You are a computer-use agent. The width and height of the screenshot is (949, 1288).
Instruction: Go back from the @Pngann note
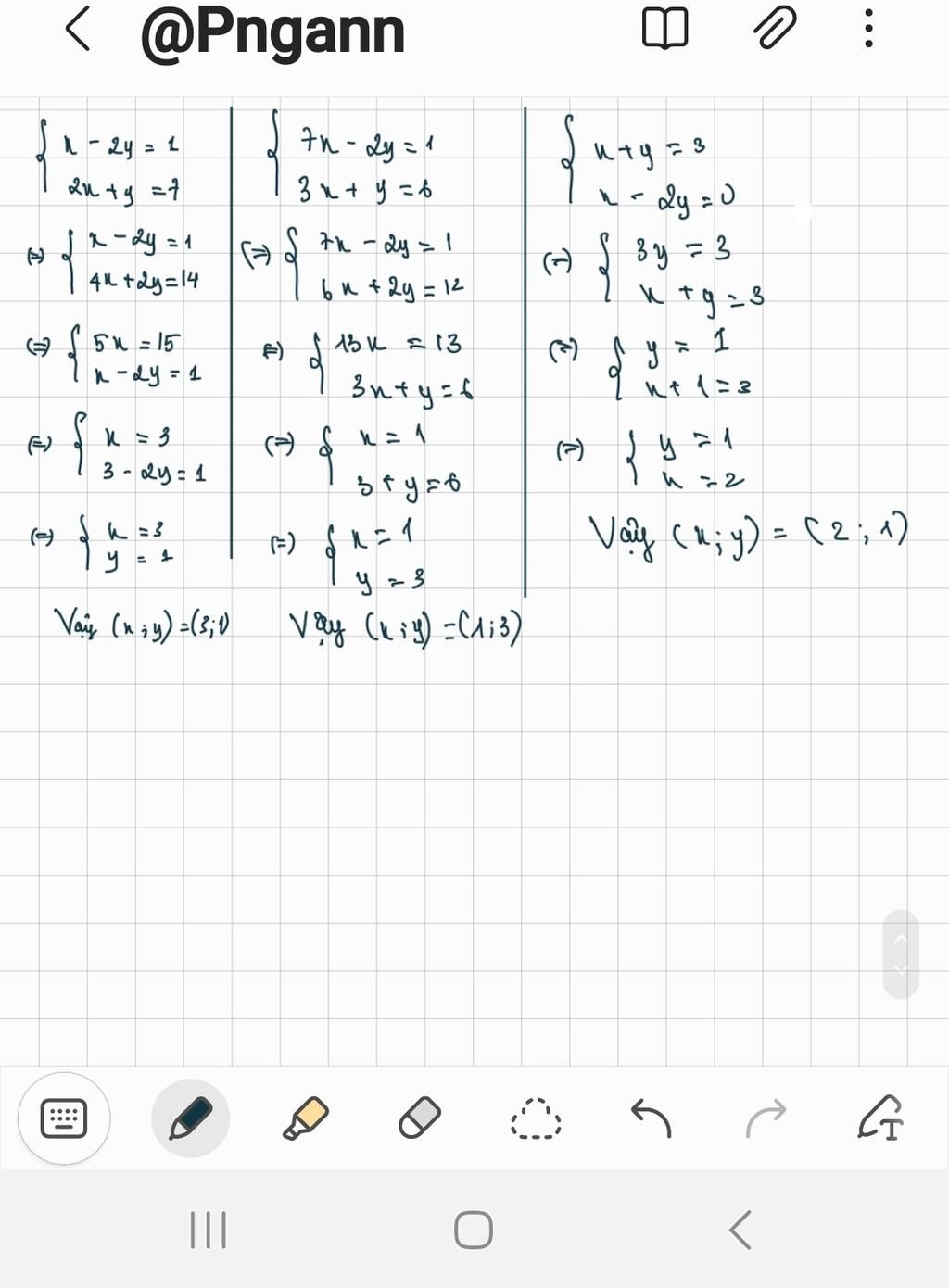click(79, 30)
